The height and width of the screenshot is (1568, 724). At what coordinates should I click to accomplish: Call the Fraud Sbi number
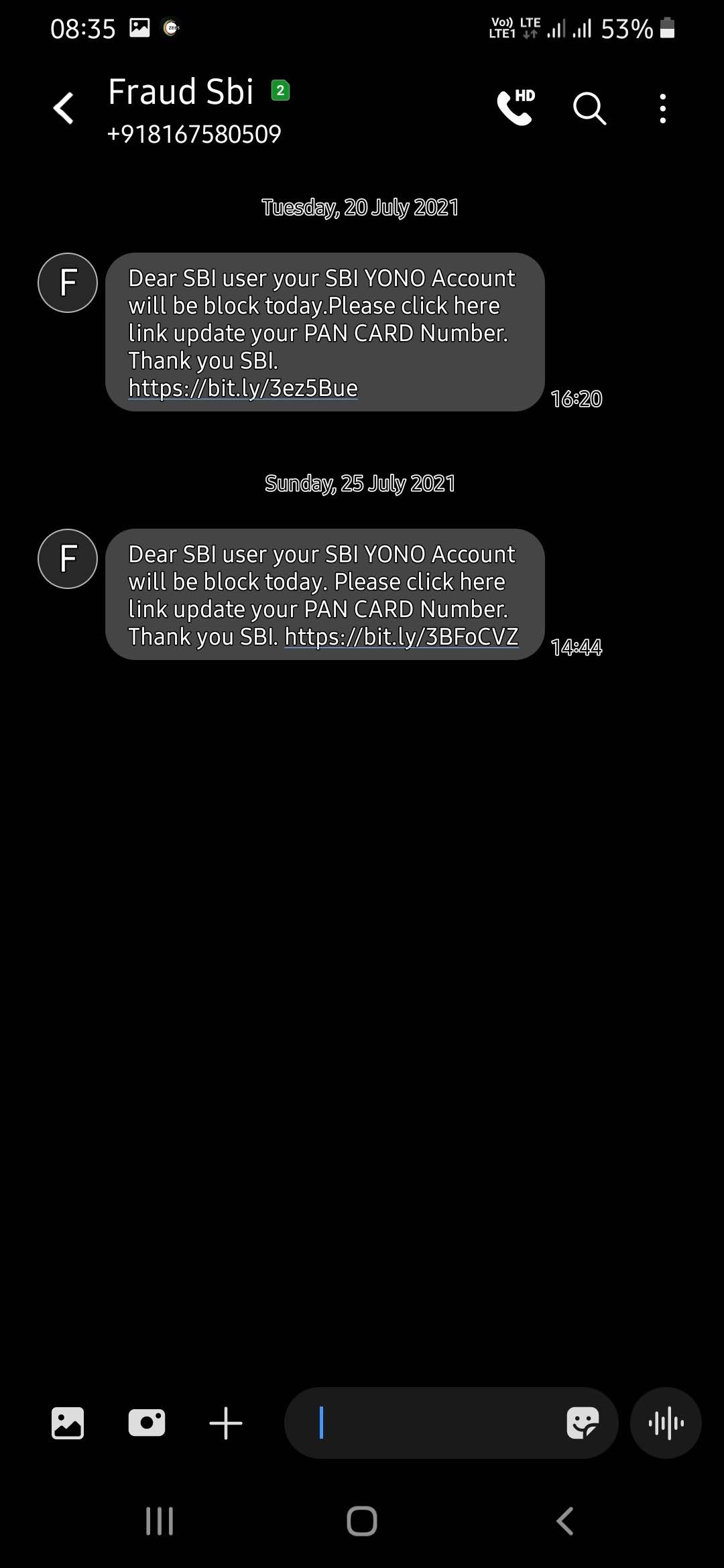click(x=515, y=107)
